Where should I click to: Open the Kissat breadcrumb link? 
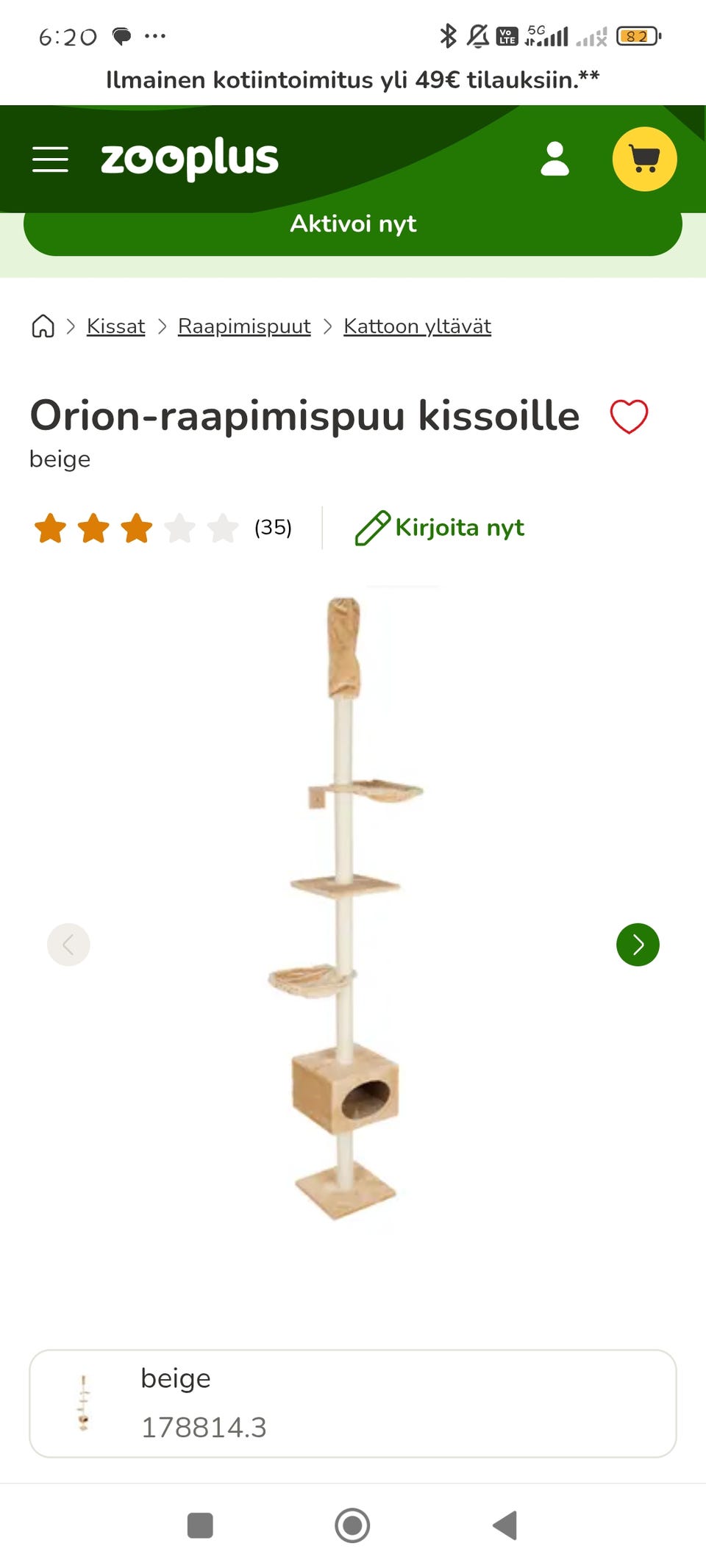point(115,326)
